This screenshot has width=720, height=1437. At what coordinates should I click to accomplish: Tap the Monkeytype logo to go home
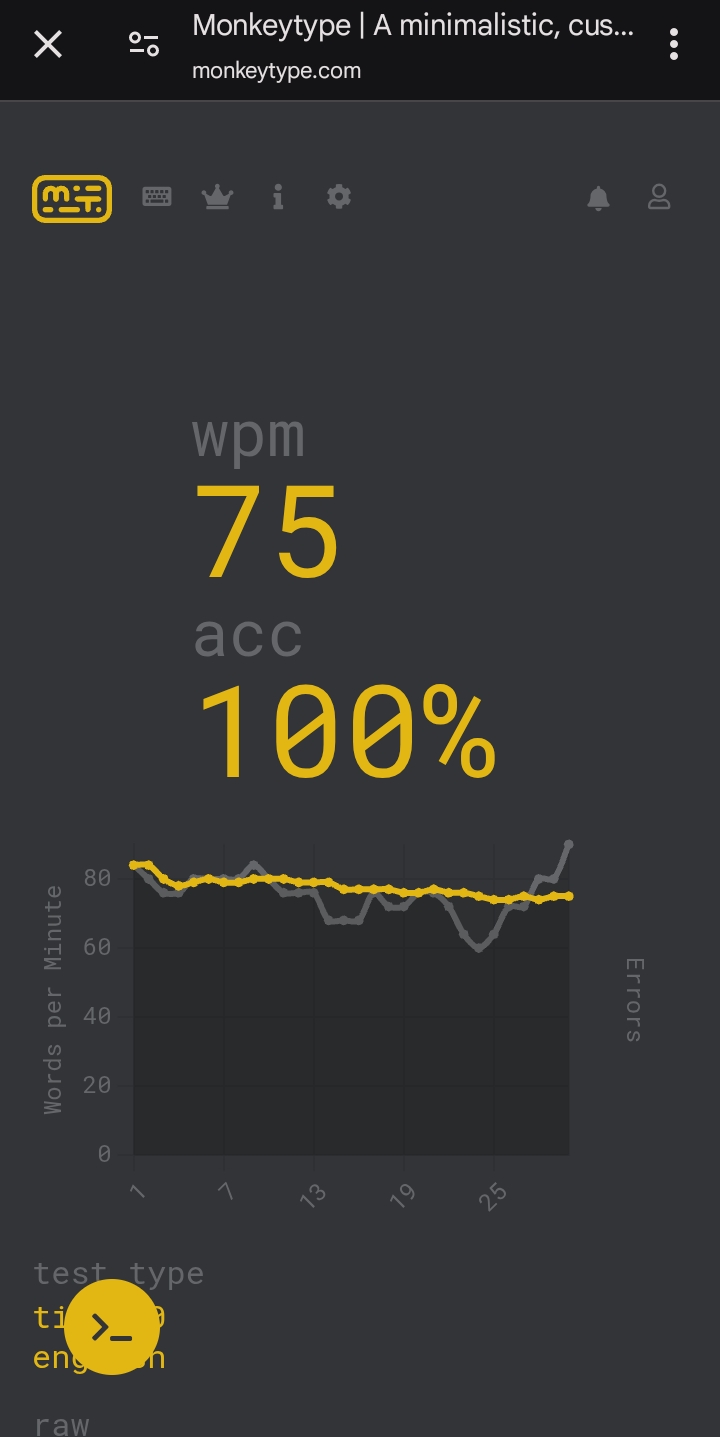pos(72,198)
